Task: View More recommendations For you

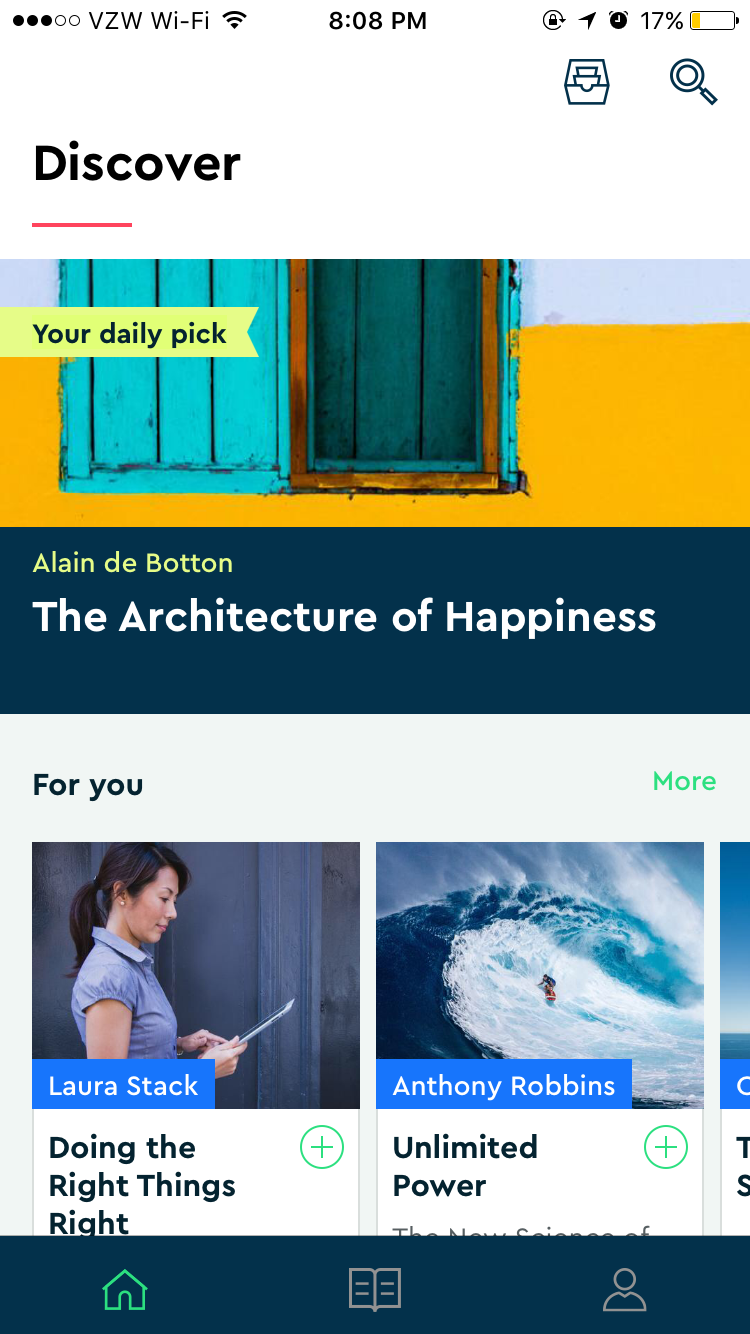Action: (684, 781)
